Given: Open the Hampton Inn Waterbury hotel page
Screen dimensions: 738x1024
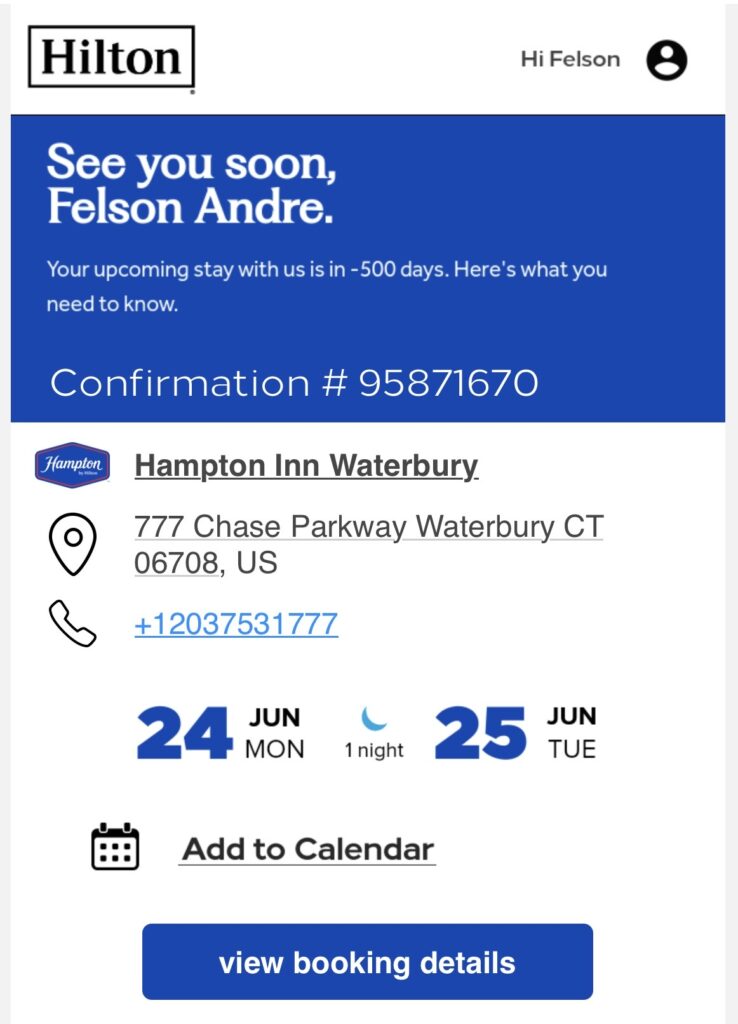Looking at the screenshot, I should tap(308, 464).
